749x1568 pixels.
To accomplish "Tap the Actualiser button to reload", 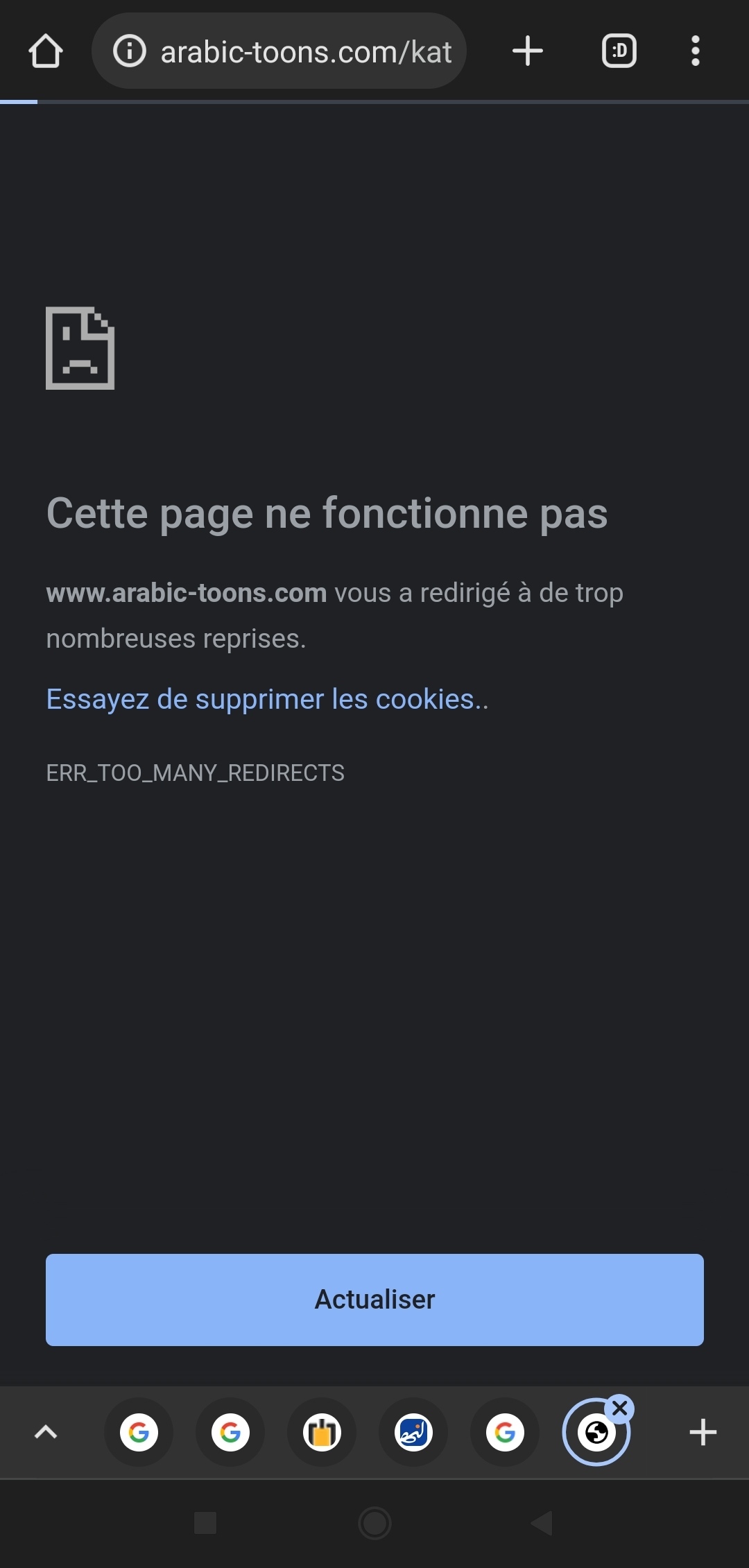I will click(x=374, y=1300).
